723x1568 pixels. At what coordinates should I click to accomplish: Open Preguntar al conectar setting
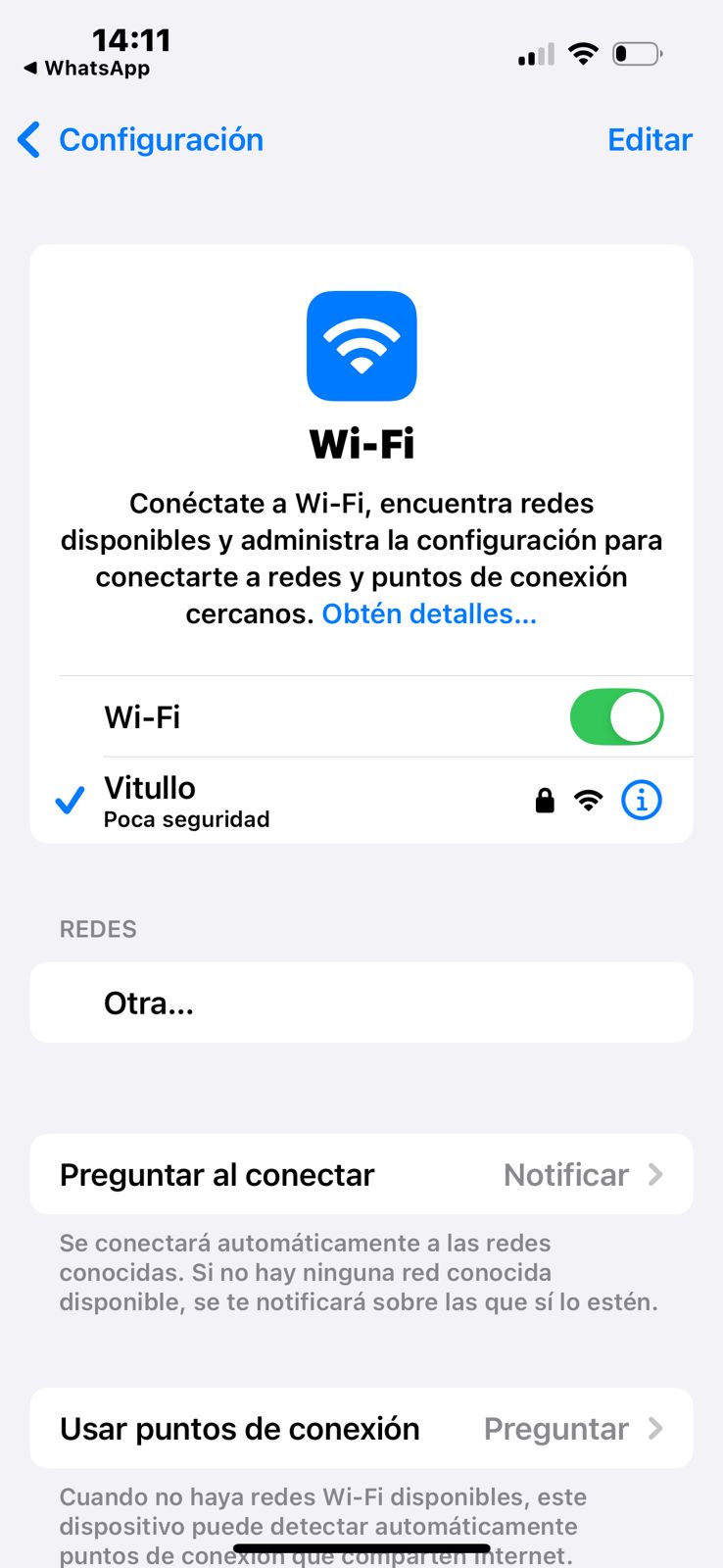pyautogui.click(x=361, y=1175)
